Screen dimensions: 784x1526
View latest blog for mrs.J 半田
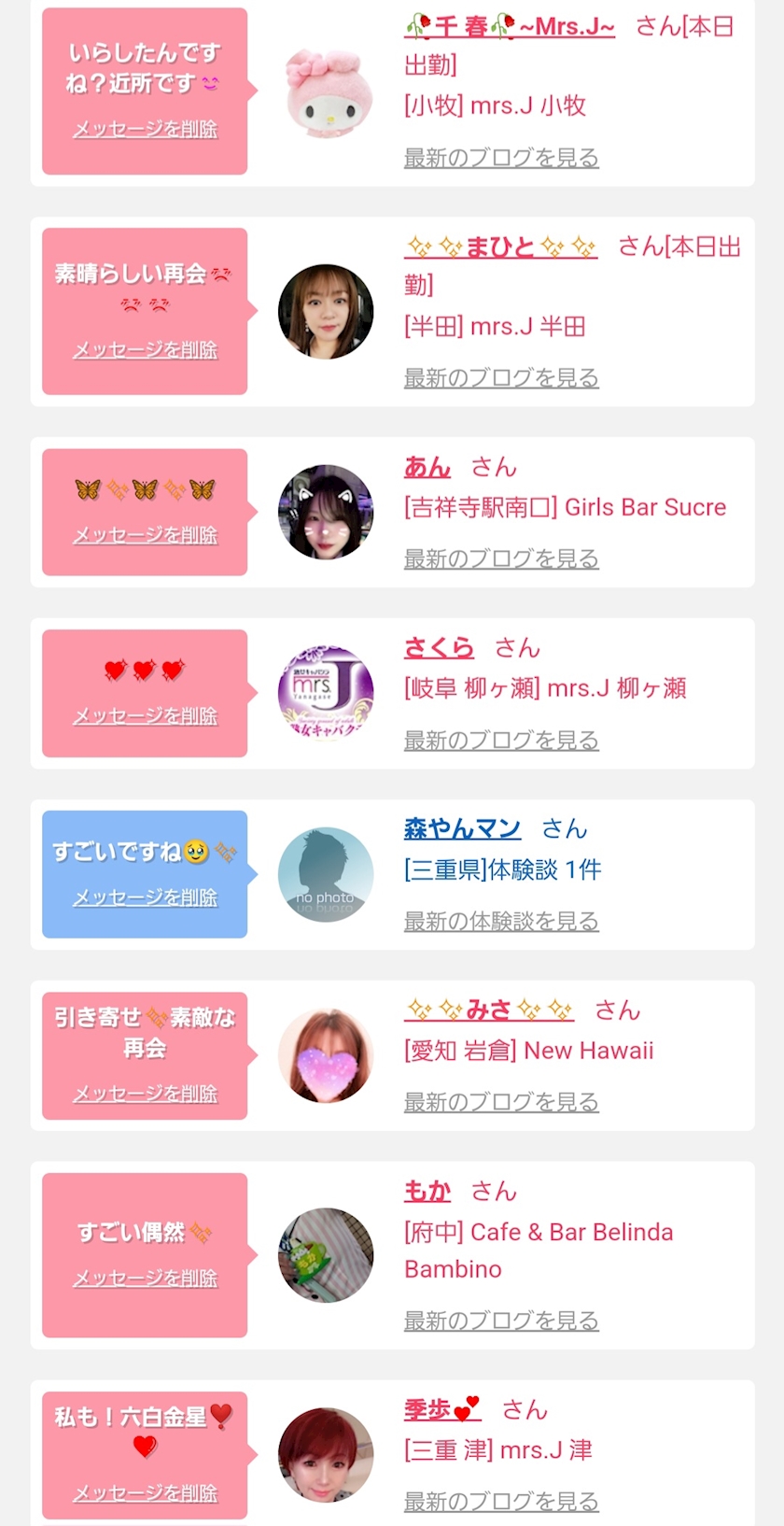coord(501,378)
